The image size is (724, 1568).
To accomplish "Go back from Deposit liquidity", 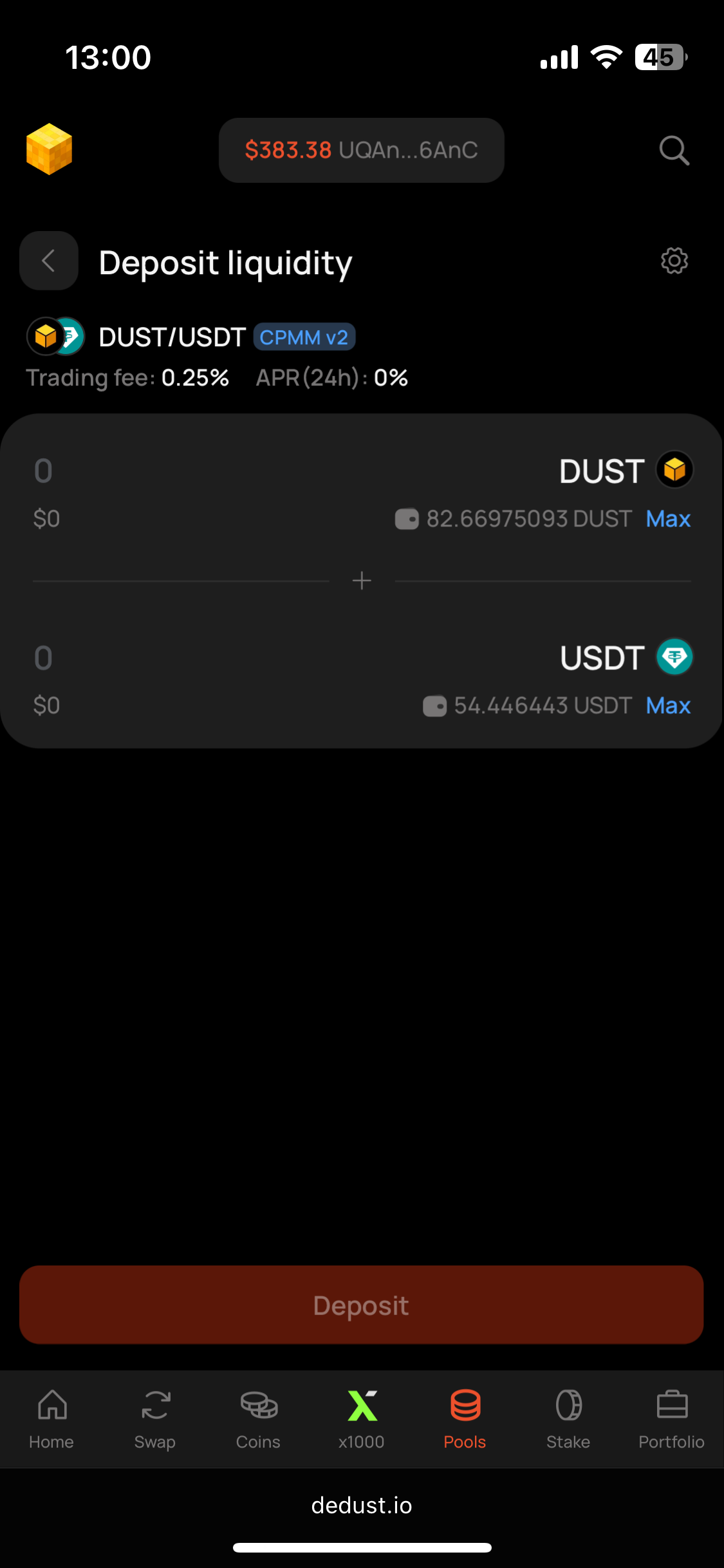I will pyautogui.click(x=49, y=261).
